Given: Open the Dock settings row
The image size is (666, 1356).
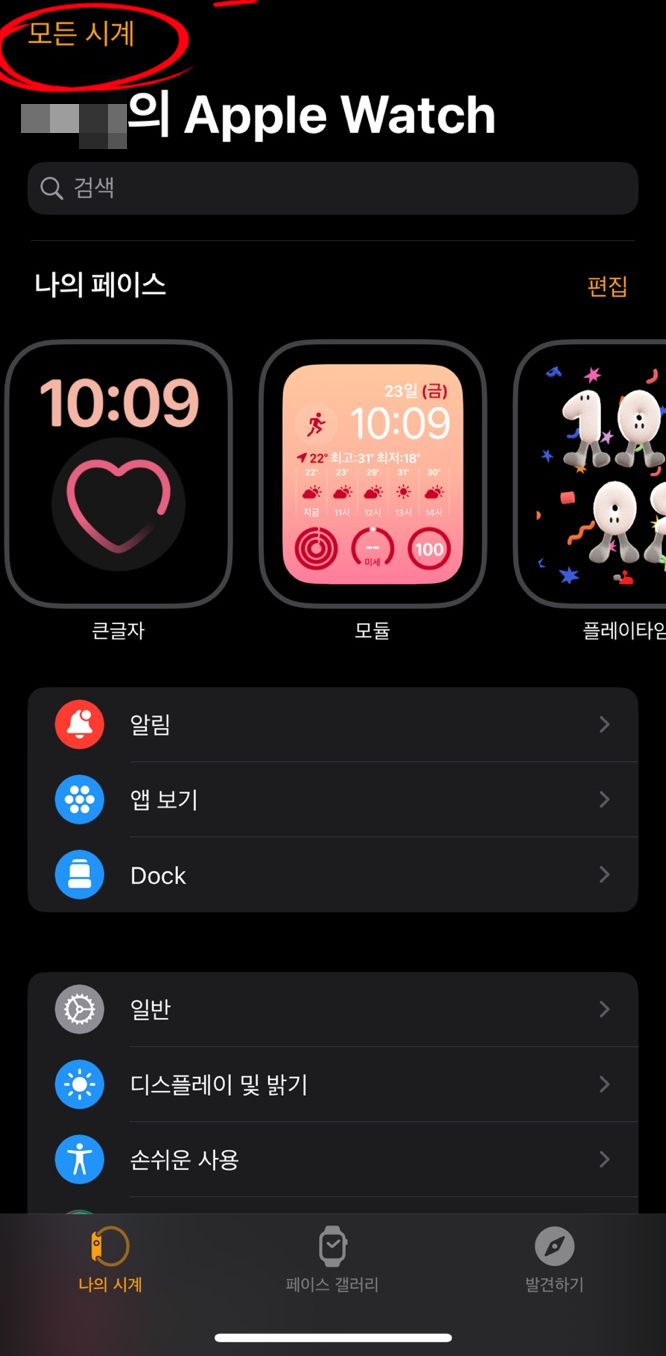Looking at the screenshot, I should click(333, 875).
